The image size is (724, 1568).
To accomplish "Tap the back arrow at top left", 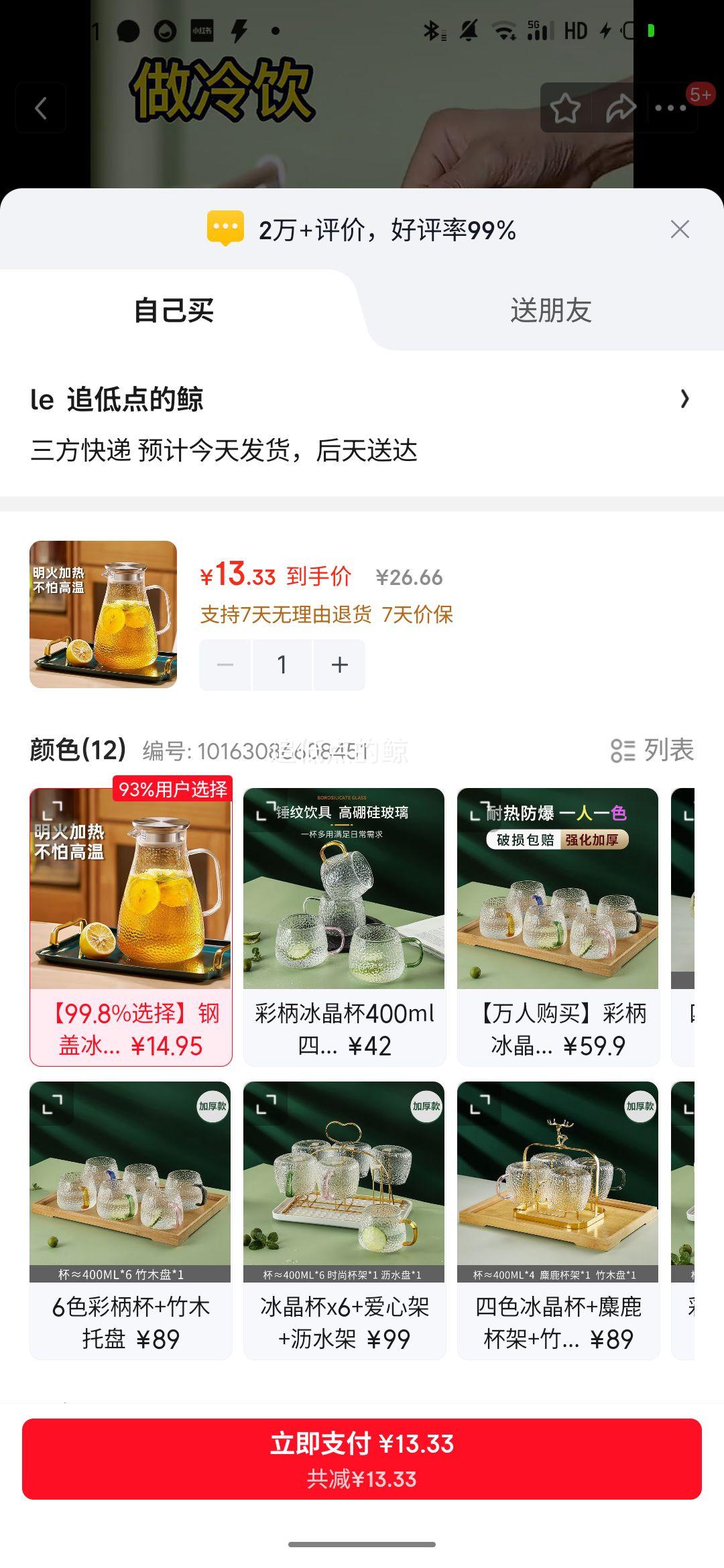I will (42, 109).
